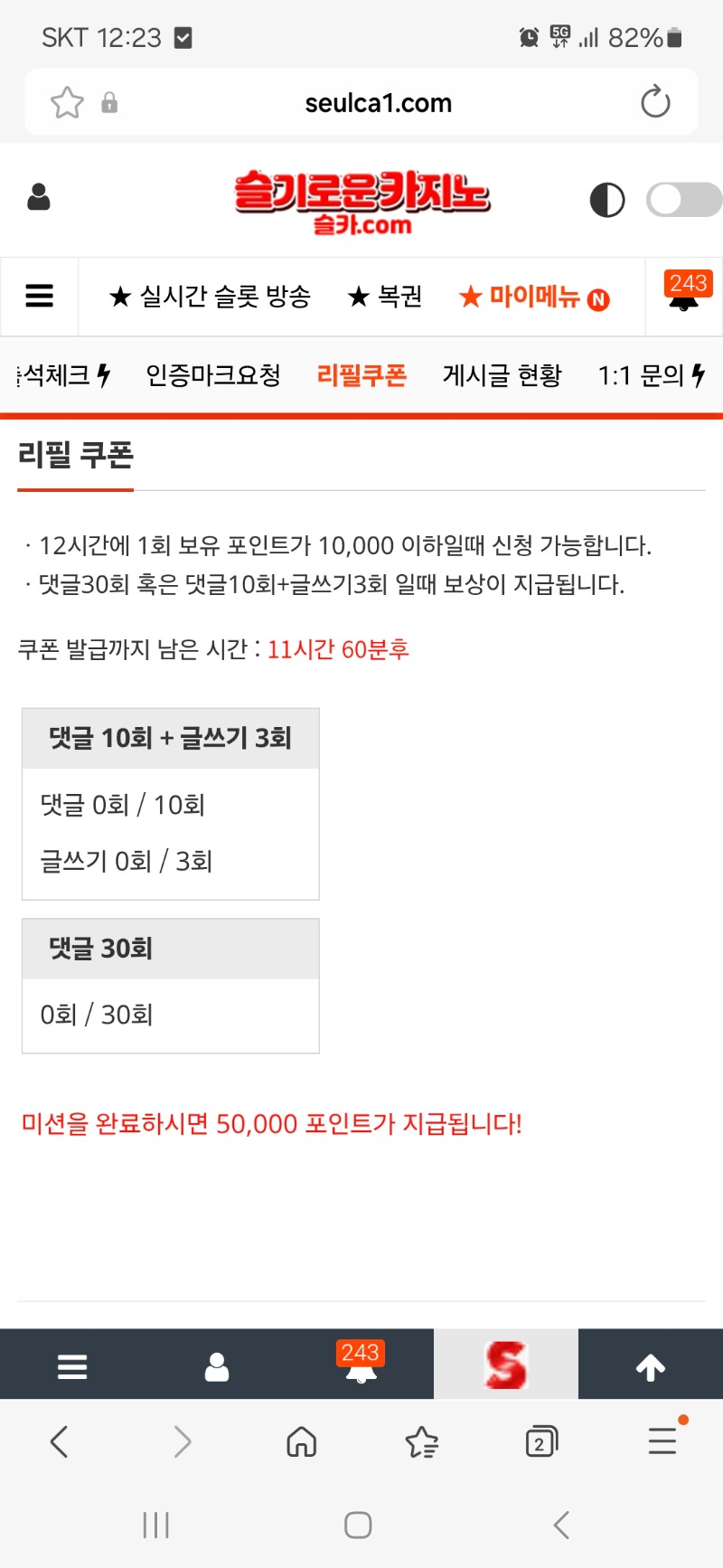The width and height of the screenshot is (723, 1568).
Task: Bookmark this site with the star icon
Action: (x=67, y=102)
